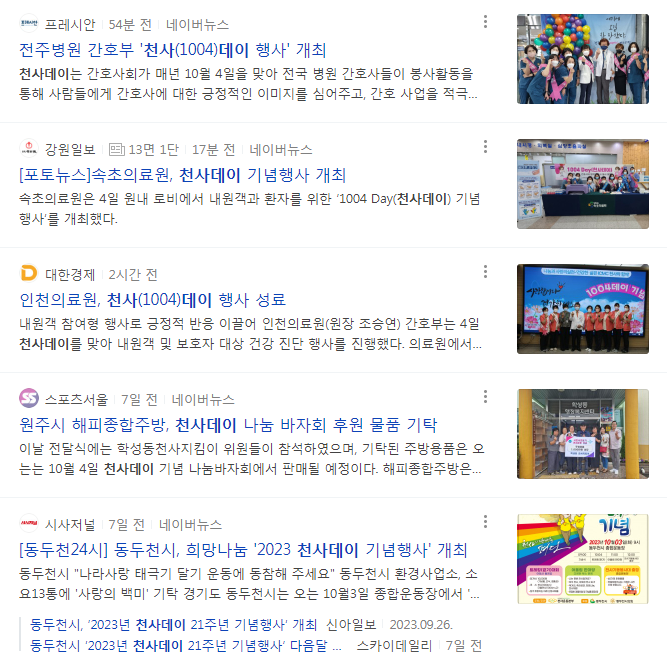This screenshot has width=667, height=671.
Task: Open 네이버뉴스 link beside 프레시안
Action: click(197, 24)
